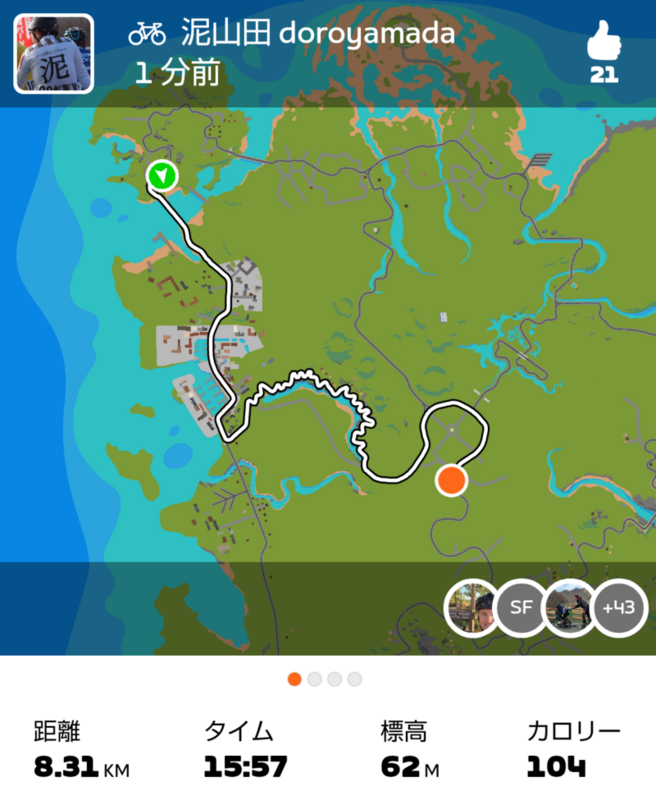Image resolution: width=656 pixels, height=800 pixels.
Task: Open the first rider avatar
Action: 470,608
